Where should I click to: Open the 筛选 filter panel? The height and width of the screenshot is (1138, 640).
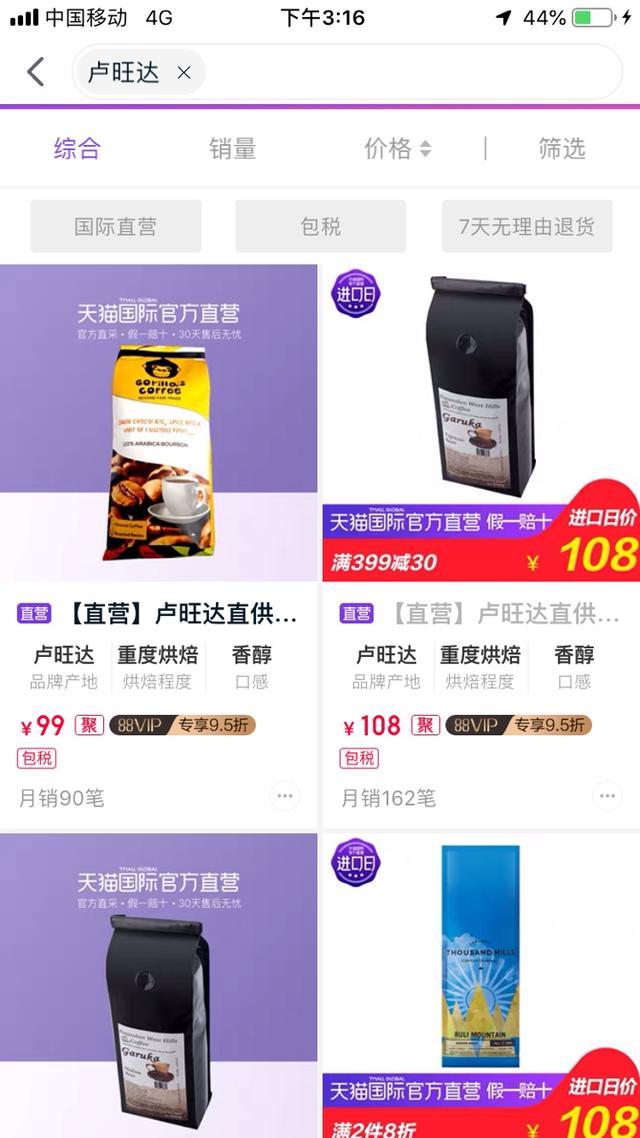click(x=561, y=149)
